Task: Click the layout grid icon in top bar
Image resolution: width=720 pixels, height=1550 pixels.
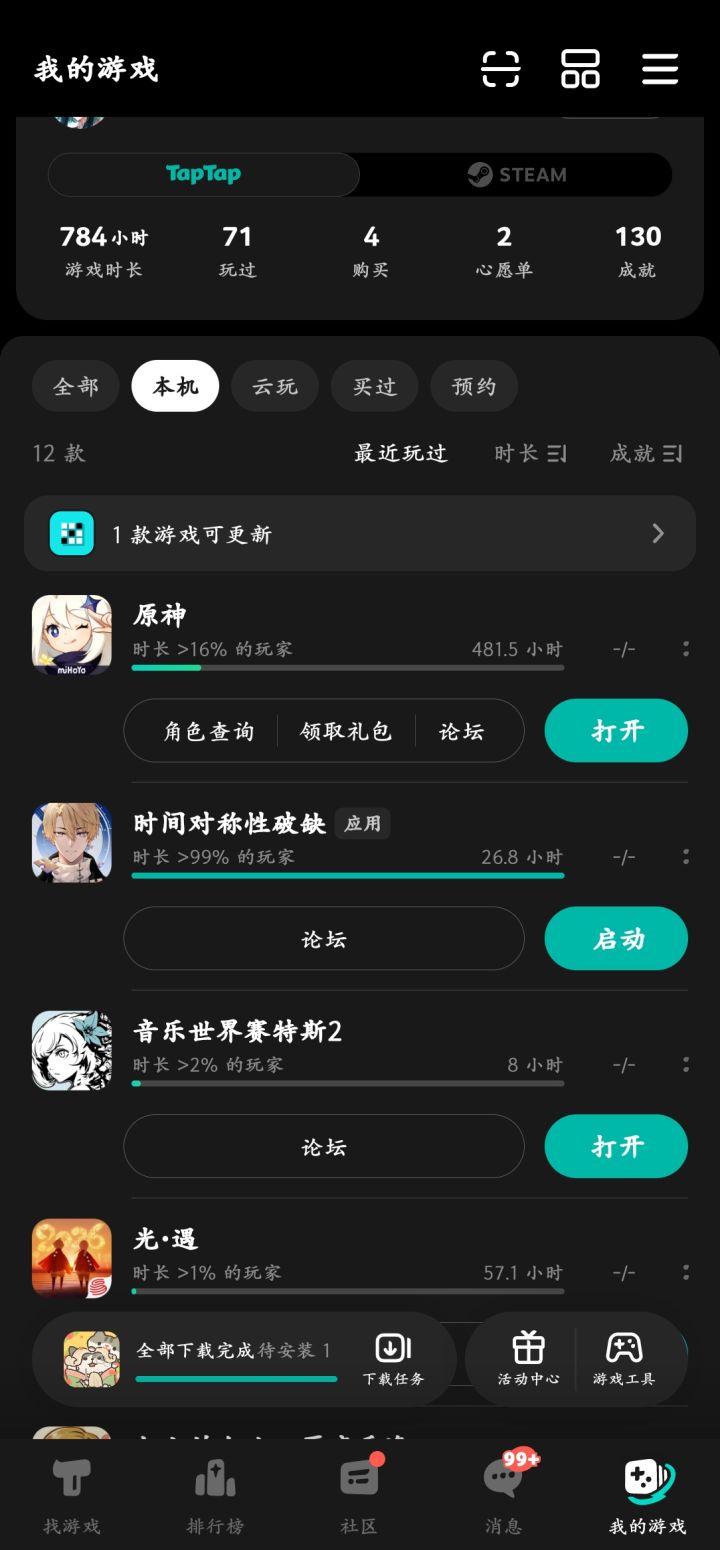Action: click(580, 69)
